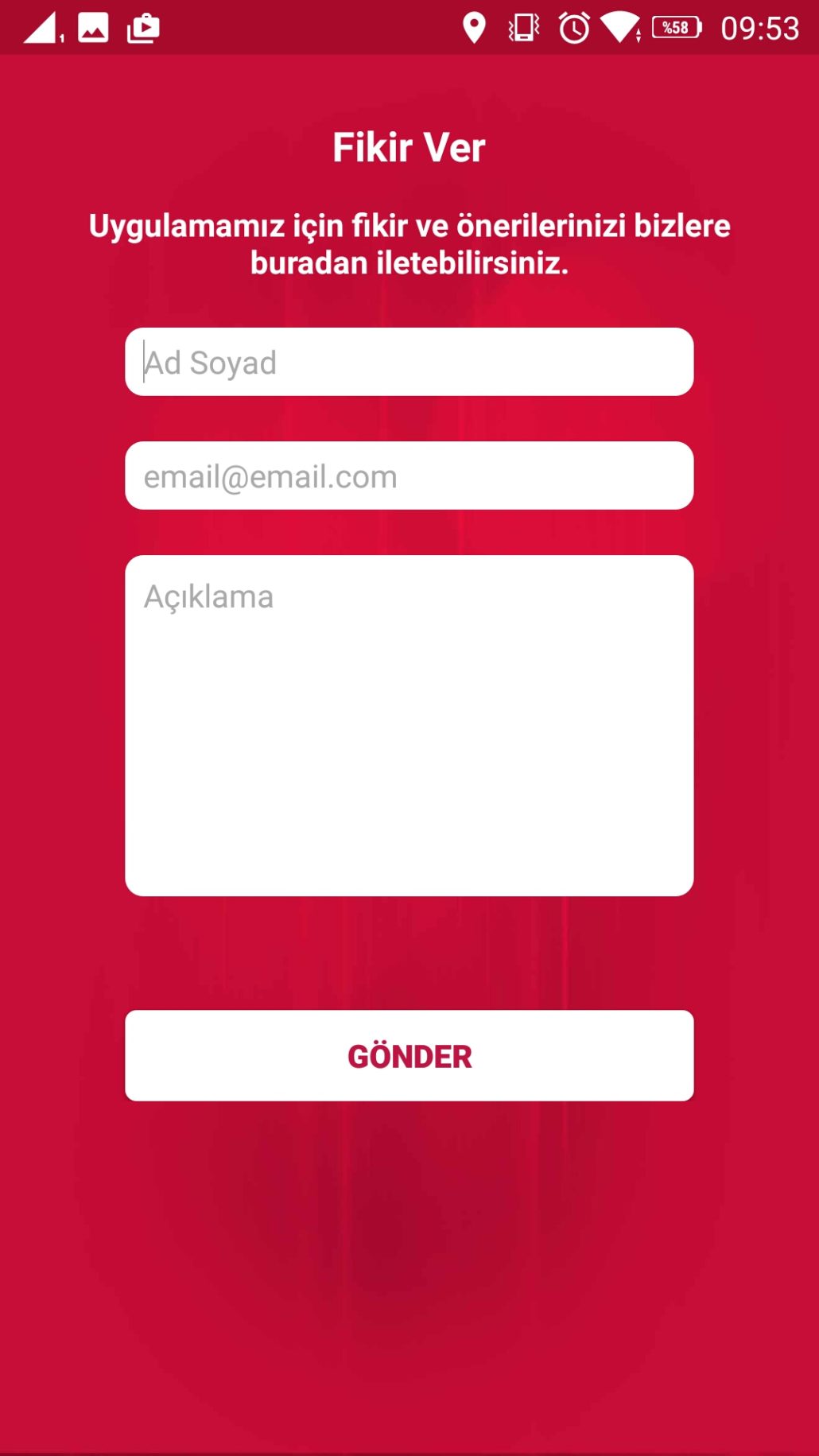Tap the Ad Soyad name field
The width and height of the screenshot is (819, 1456).
409,362
